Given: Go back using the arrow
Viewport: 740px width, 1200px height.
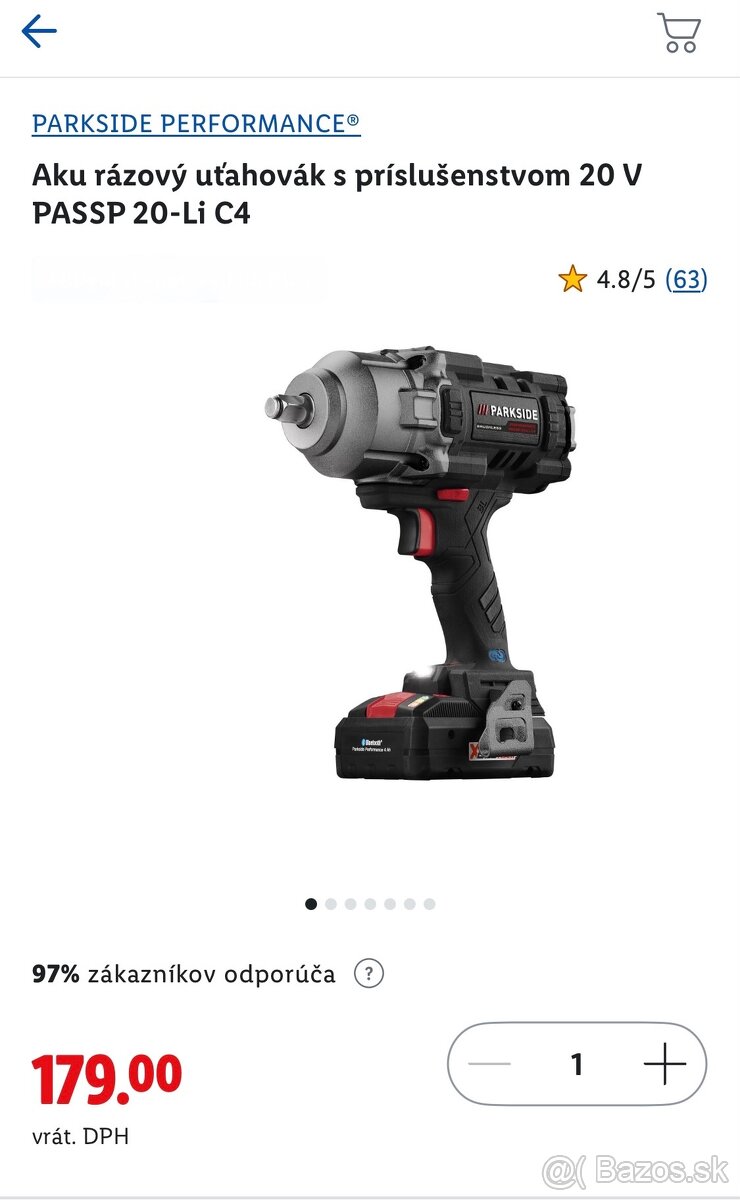Looking at the screenshot, I should coord(39,32).
